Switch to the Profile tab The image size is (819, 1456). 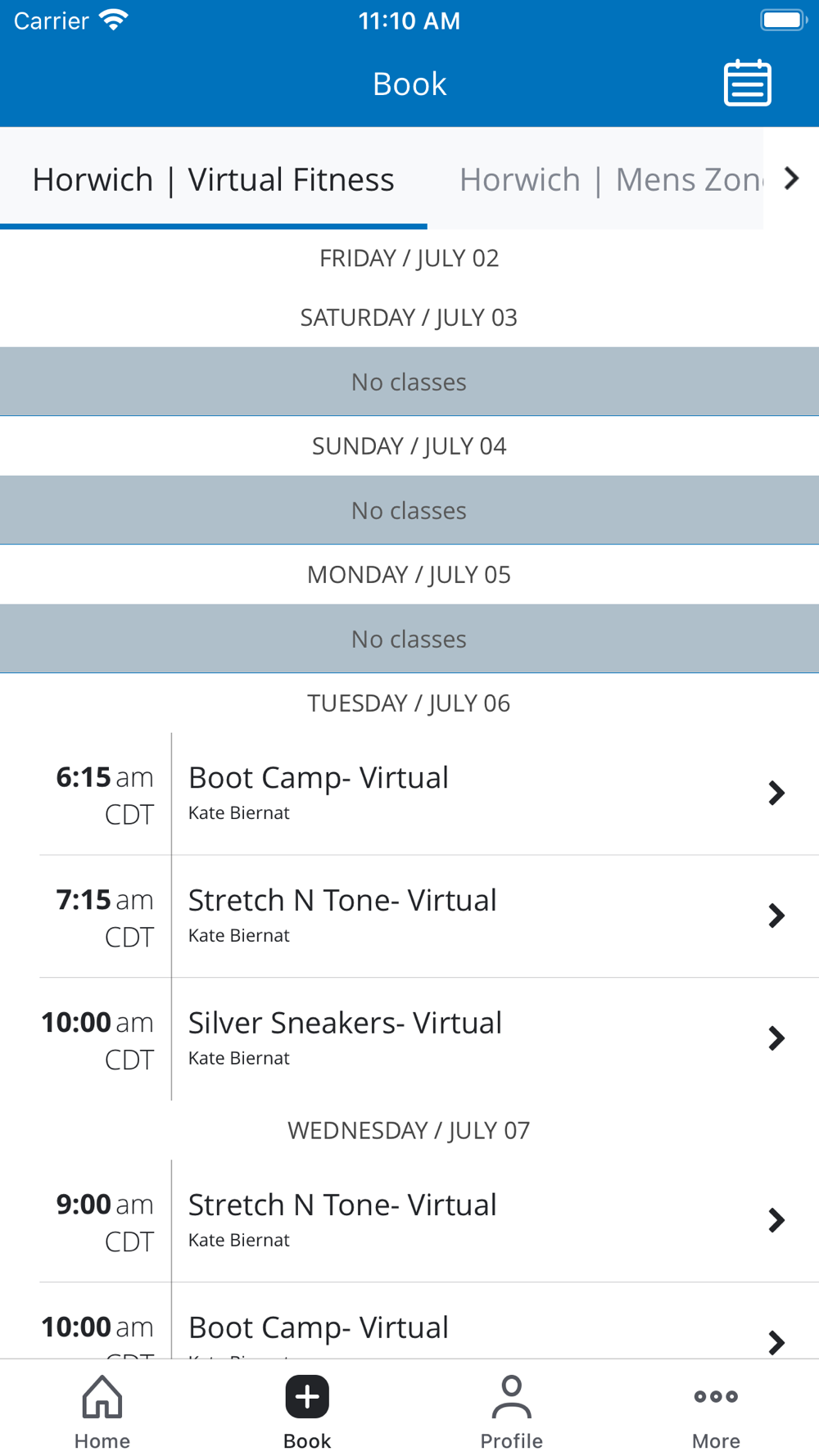(x=512, y=1412)
